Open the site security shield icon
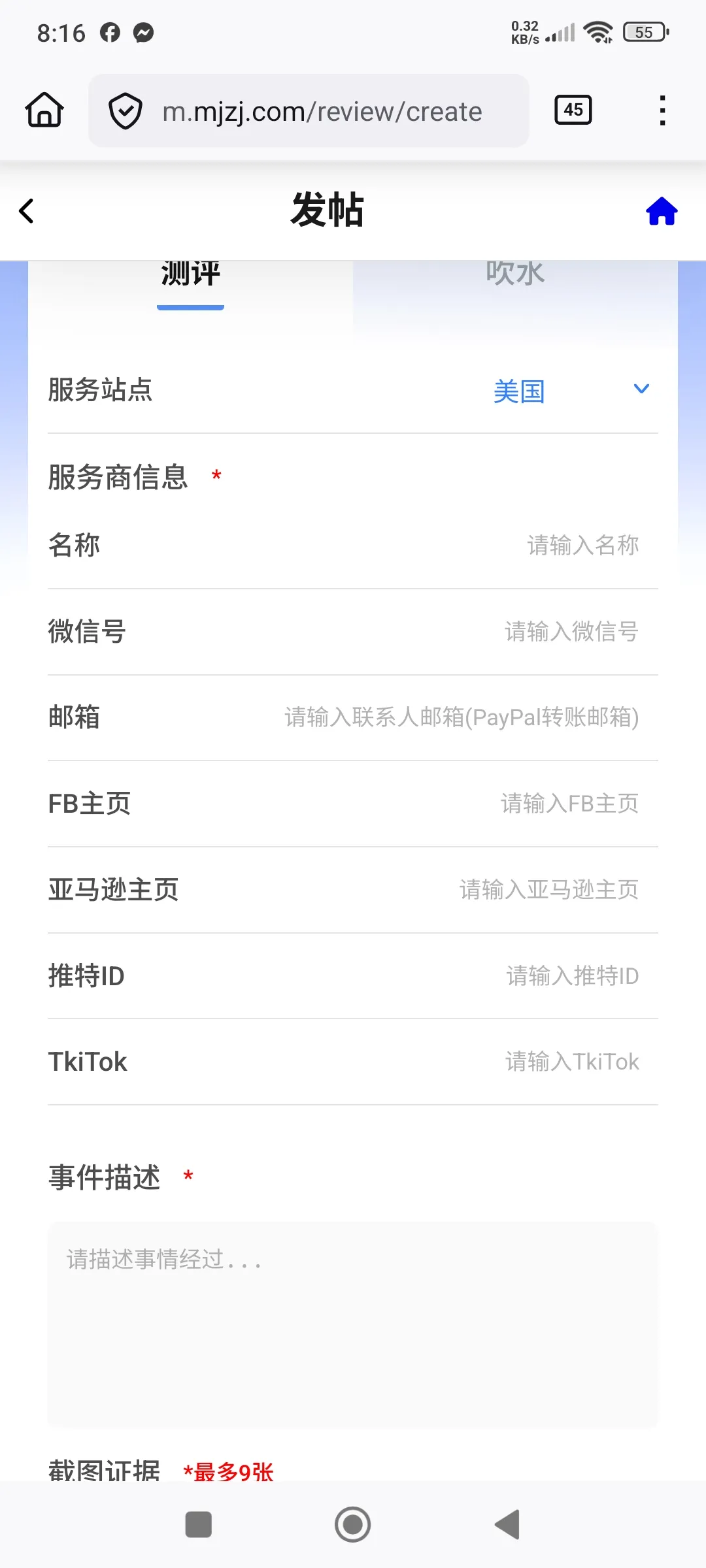This screenshot has height=1568, width=706. 126,111
